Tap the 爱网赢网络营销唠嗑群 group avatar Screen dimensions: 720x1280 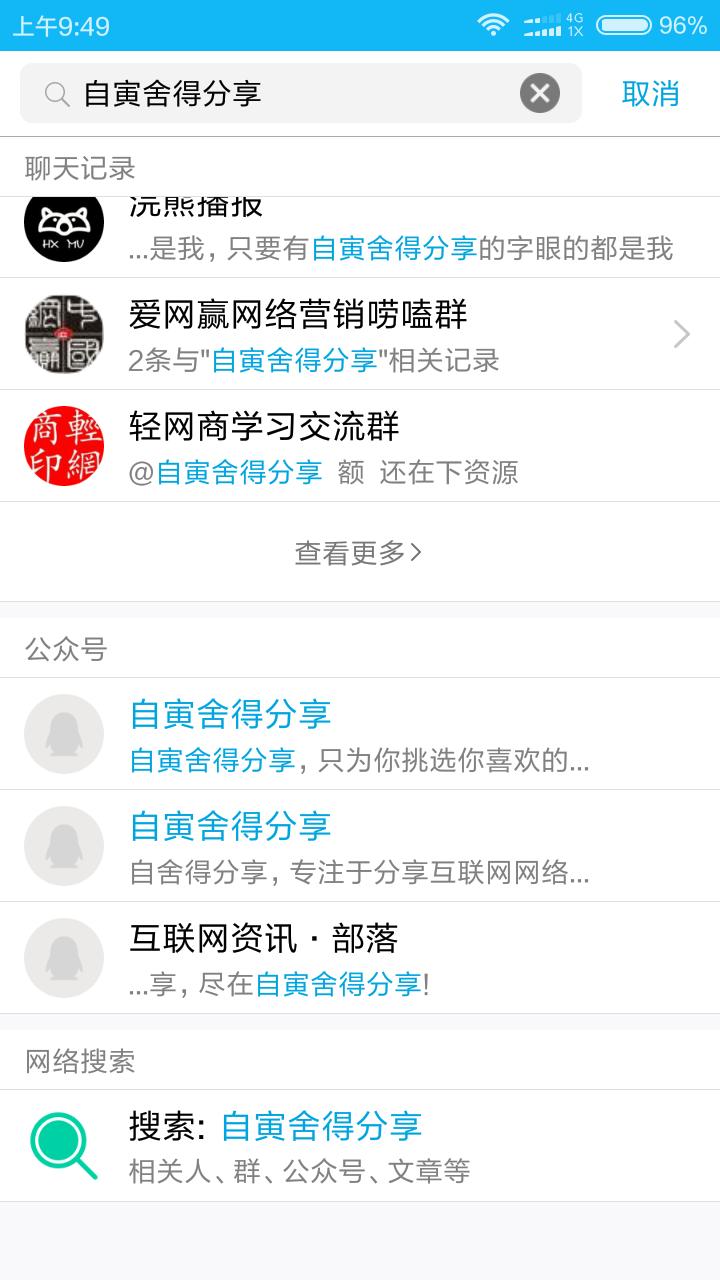[64, 334]
